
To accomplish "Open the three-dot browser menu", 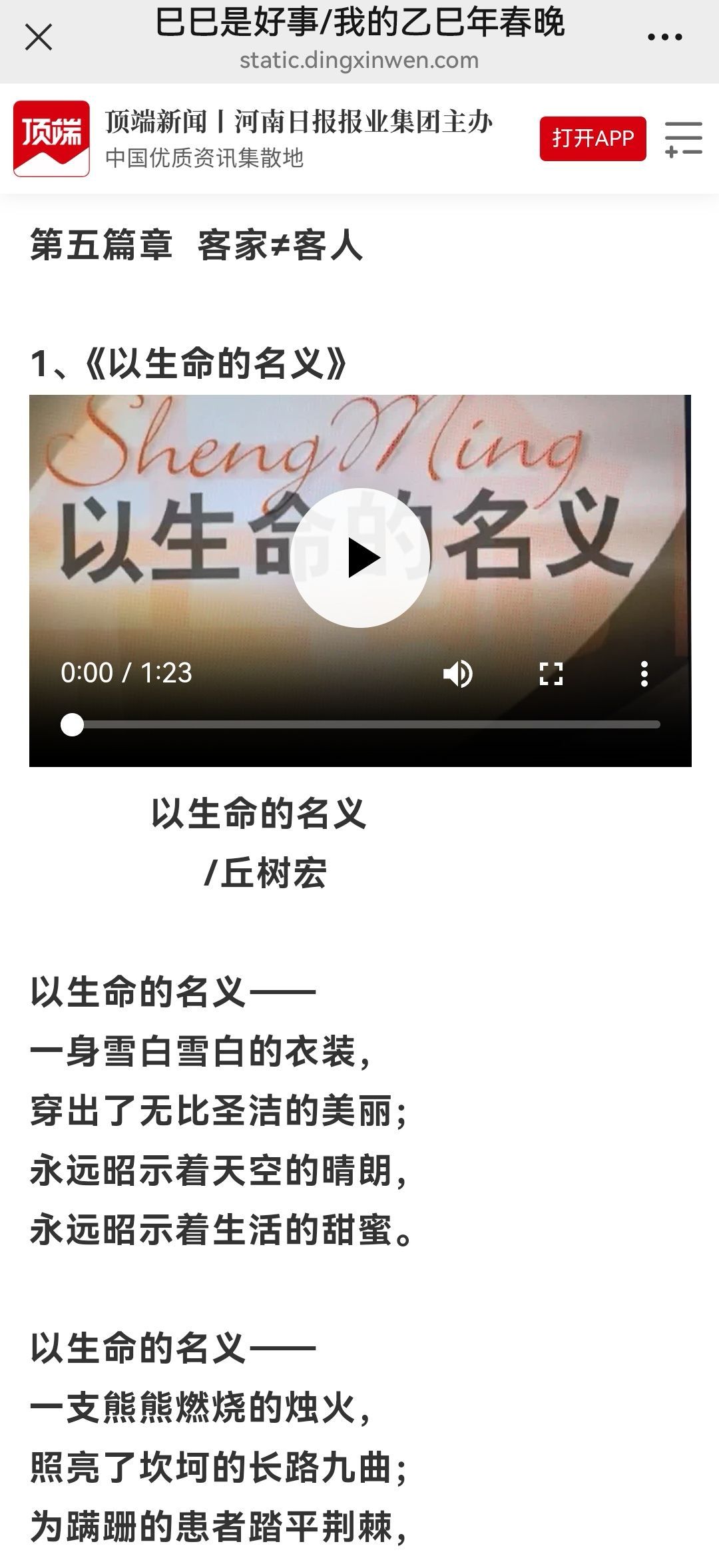I will click(665, 38).
